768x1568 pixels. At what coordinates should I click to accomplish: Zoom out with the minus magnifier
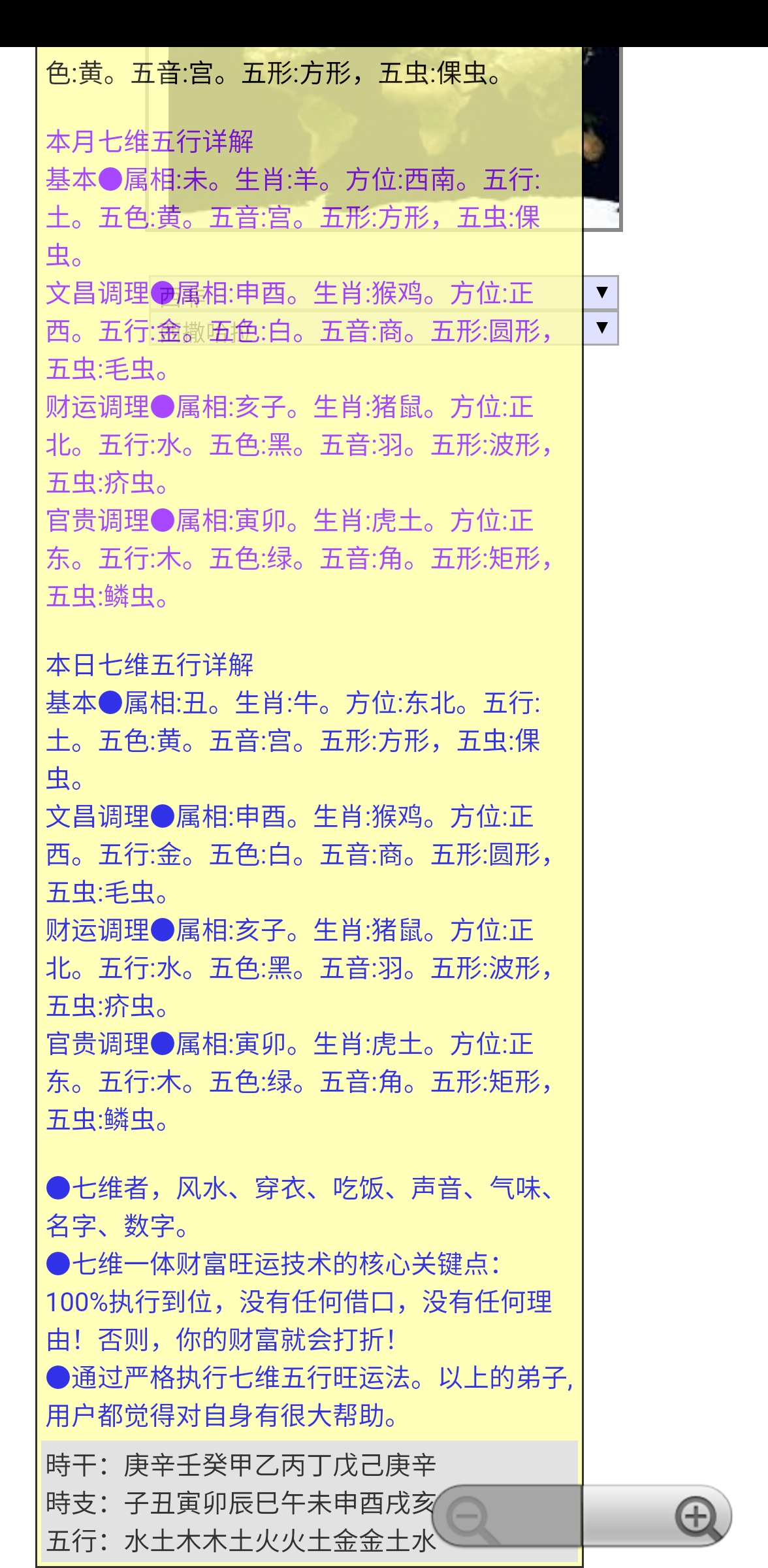point(470,1517)
